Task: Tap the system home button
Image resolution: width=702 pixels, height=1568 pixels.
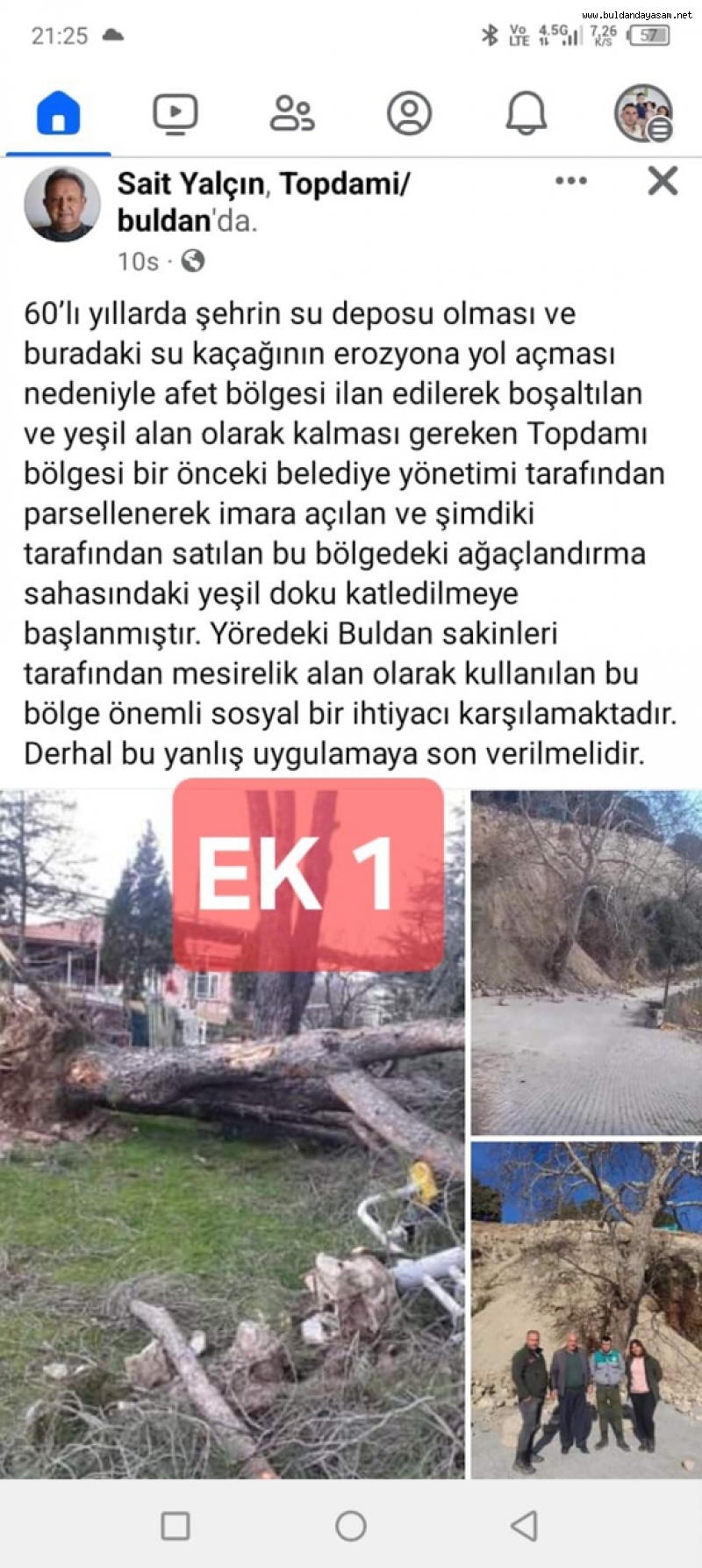Action: point(351,1526)
